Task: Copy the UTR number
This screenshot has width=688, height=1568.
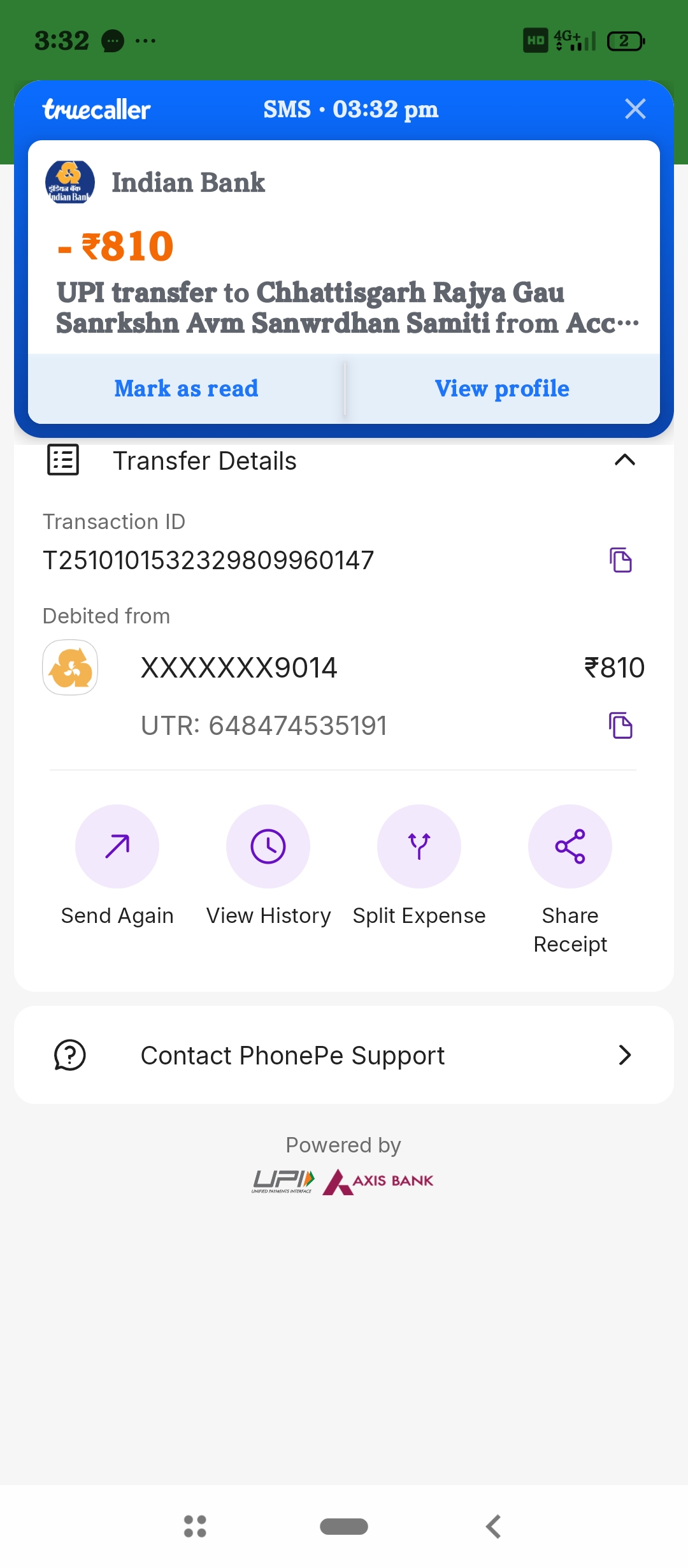Action: 620,725
